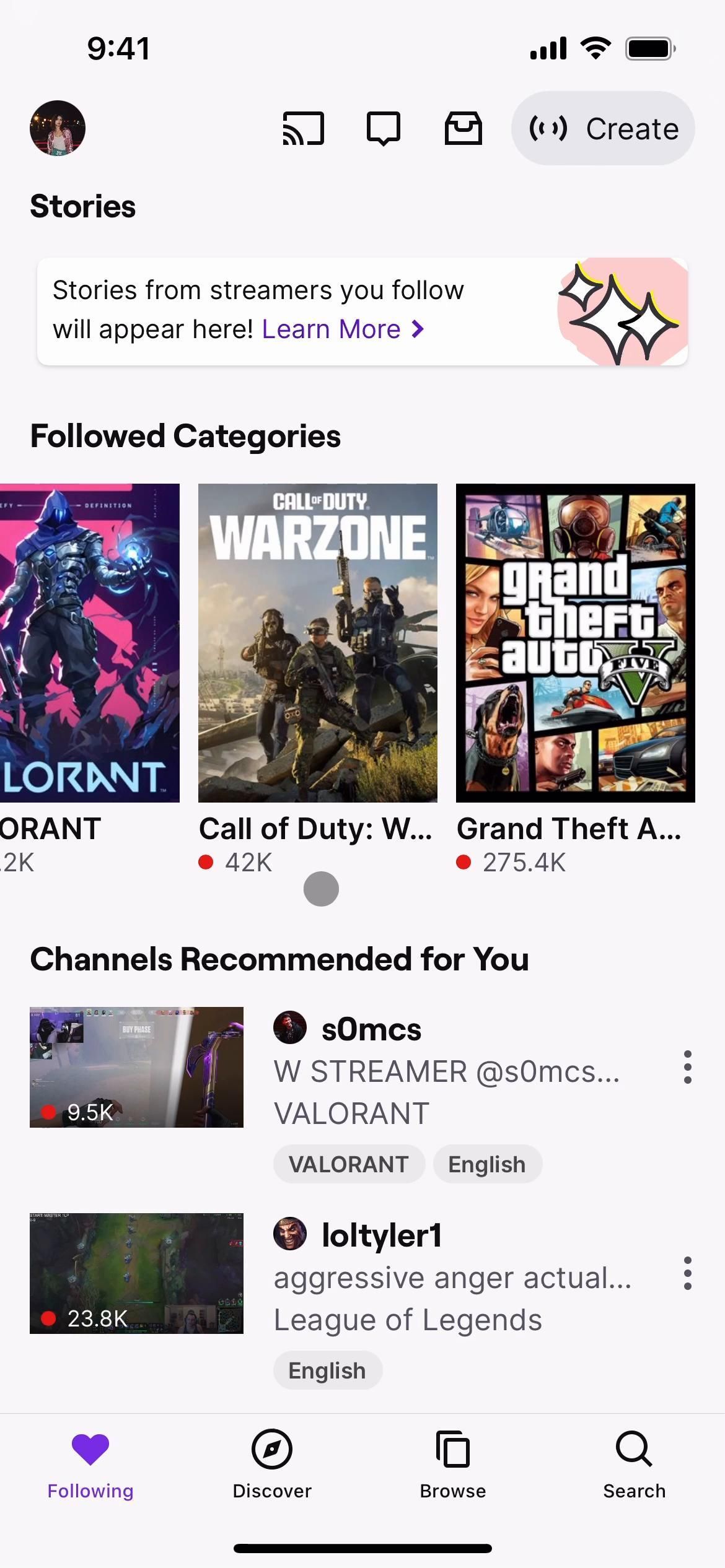The width and height of the screenshot is (725, 1568).
Task: Select the VALORANT tag chip under s0mcs
Action: pos(349,1164)
